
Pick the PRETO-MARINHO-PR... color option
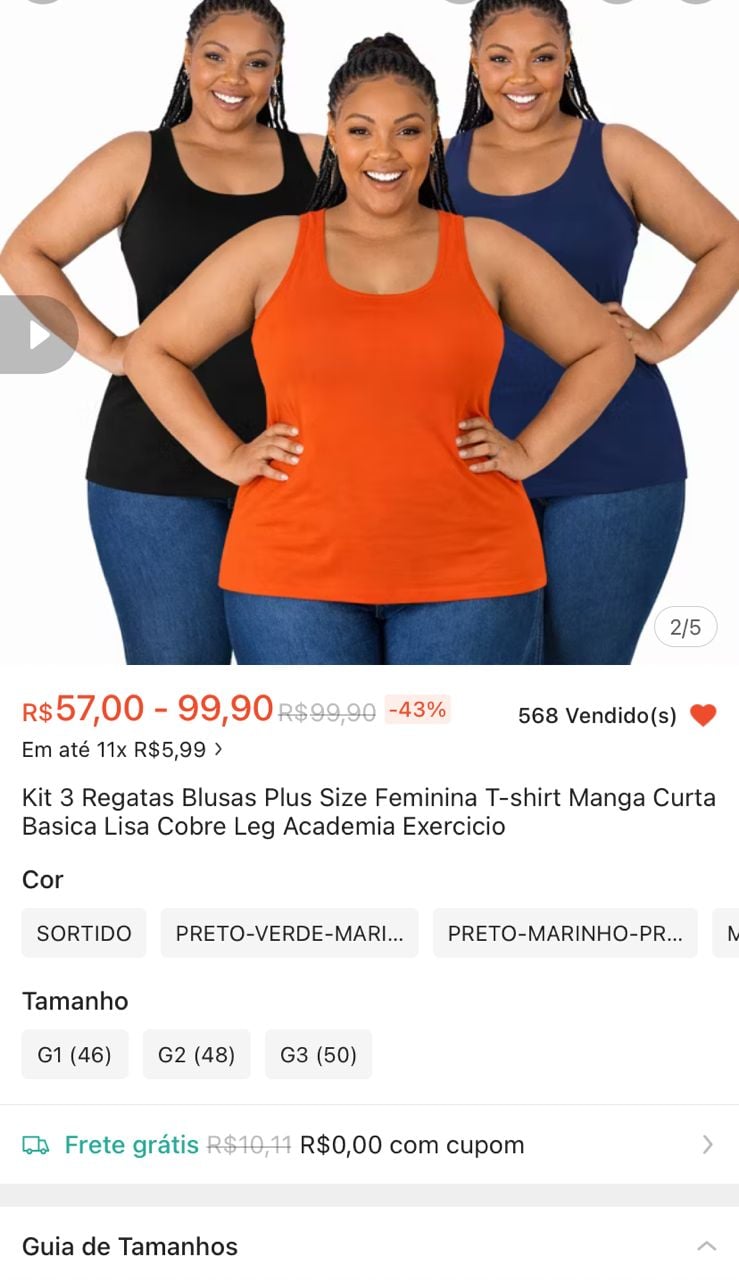(565, 933)
